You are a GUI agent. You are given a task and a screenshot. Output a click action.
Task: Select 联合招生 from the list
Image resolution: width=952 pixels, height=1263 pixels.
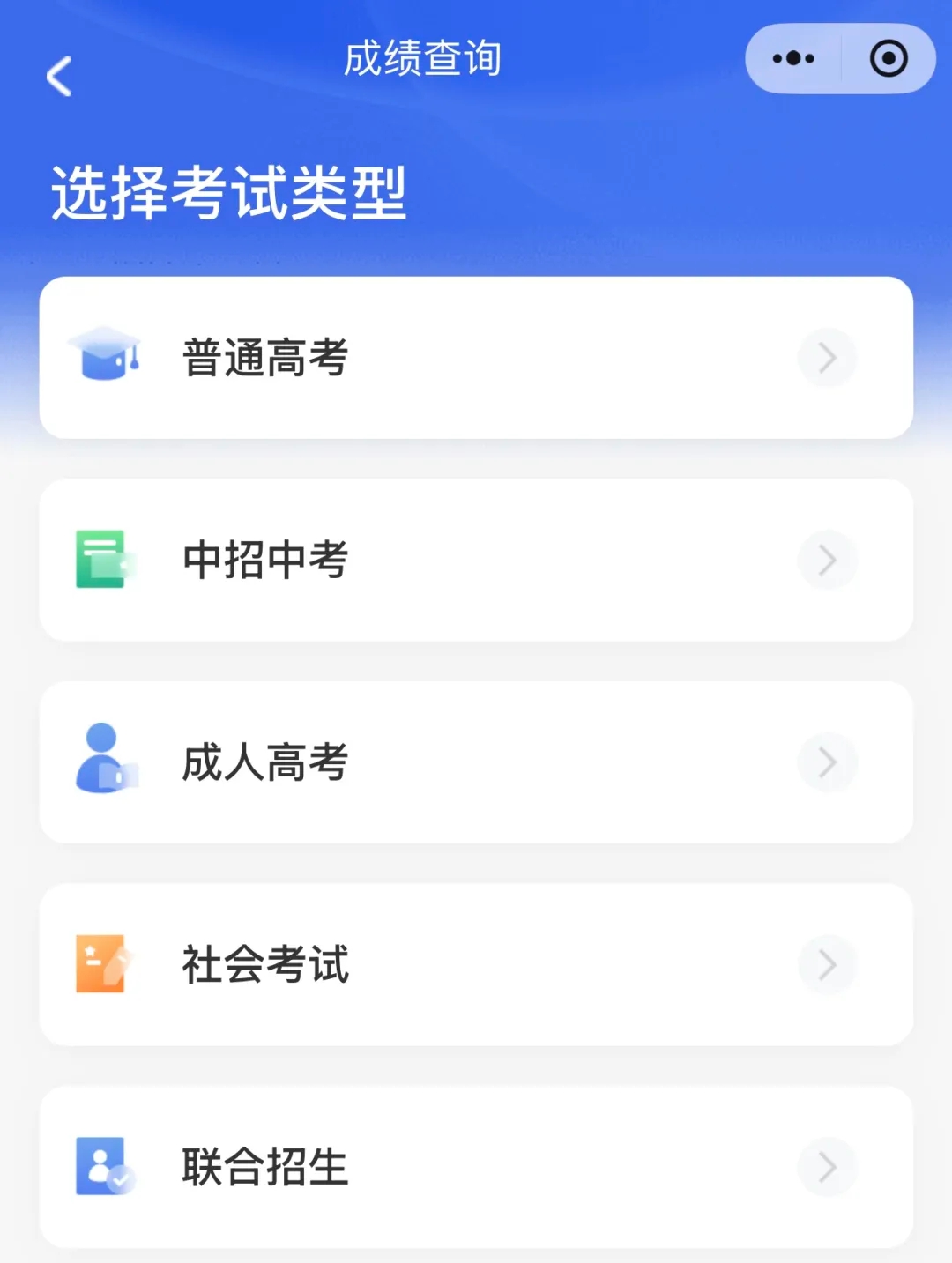[476, 1166]
